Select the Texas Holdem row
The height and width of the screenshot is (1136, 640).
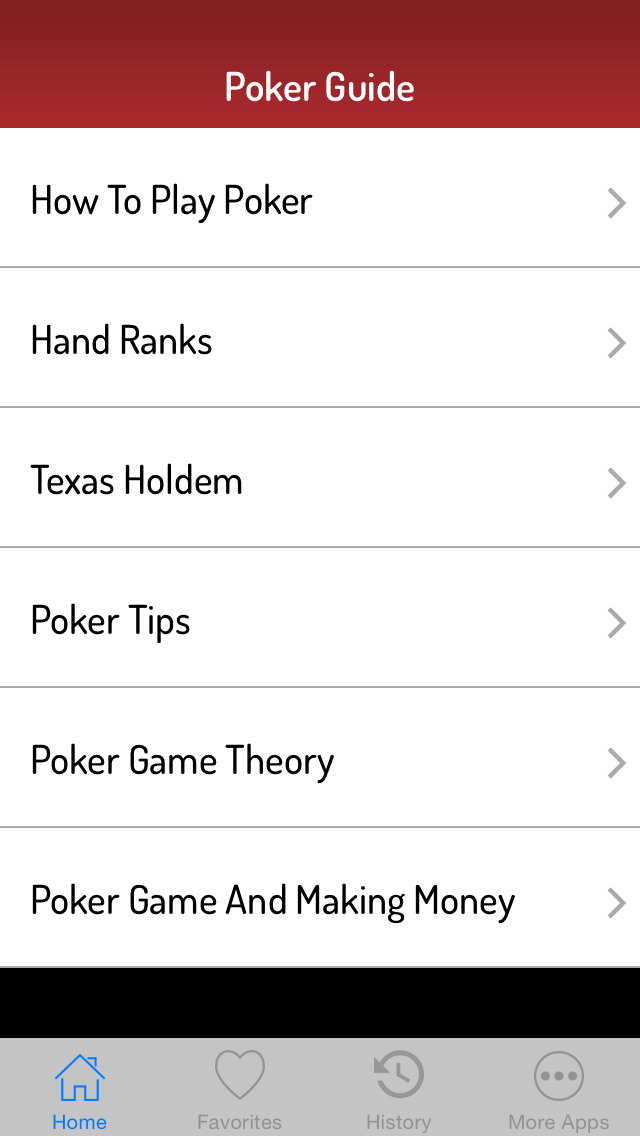pyautogui.click(x=320, y=480)
